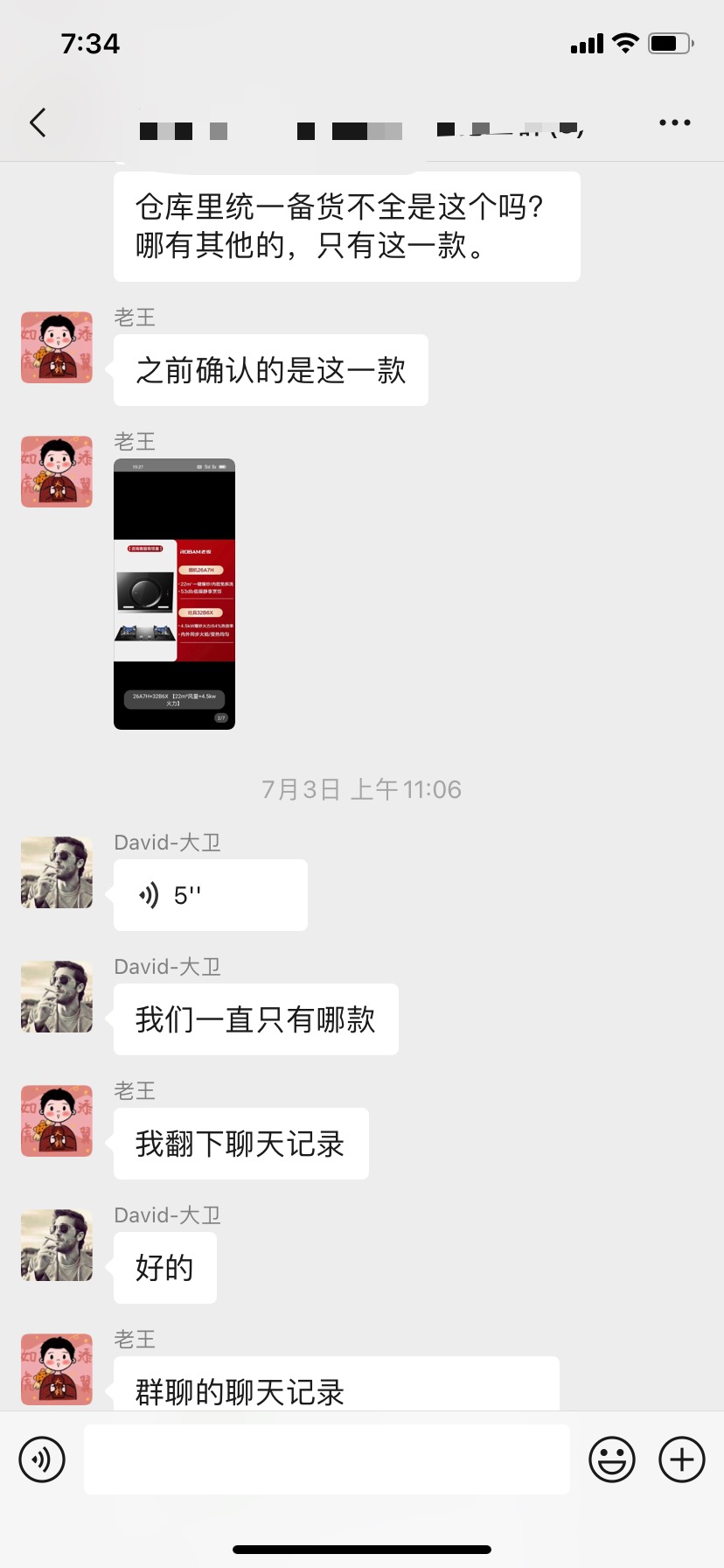Open the plus attachments menu
This screenshot has width=724, height=1568.
click(x=681, y=1459)
